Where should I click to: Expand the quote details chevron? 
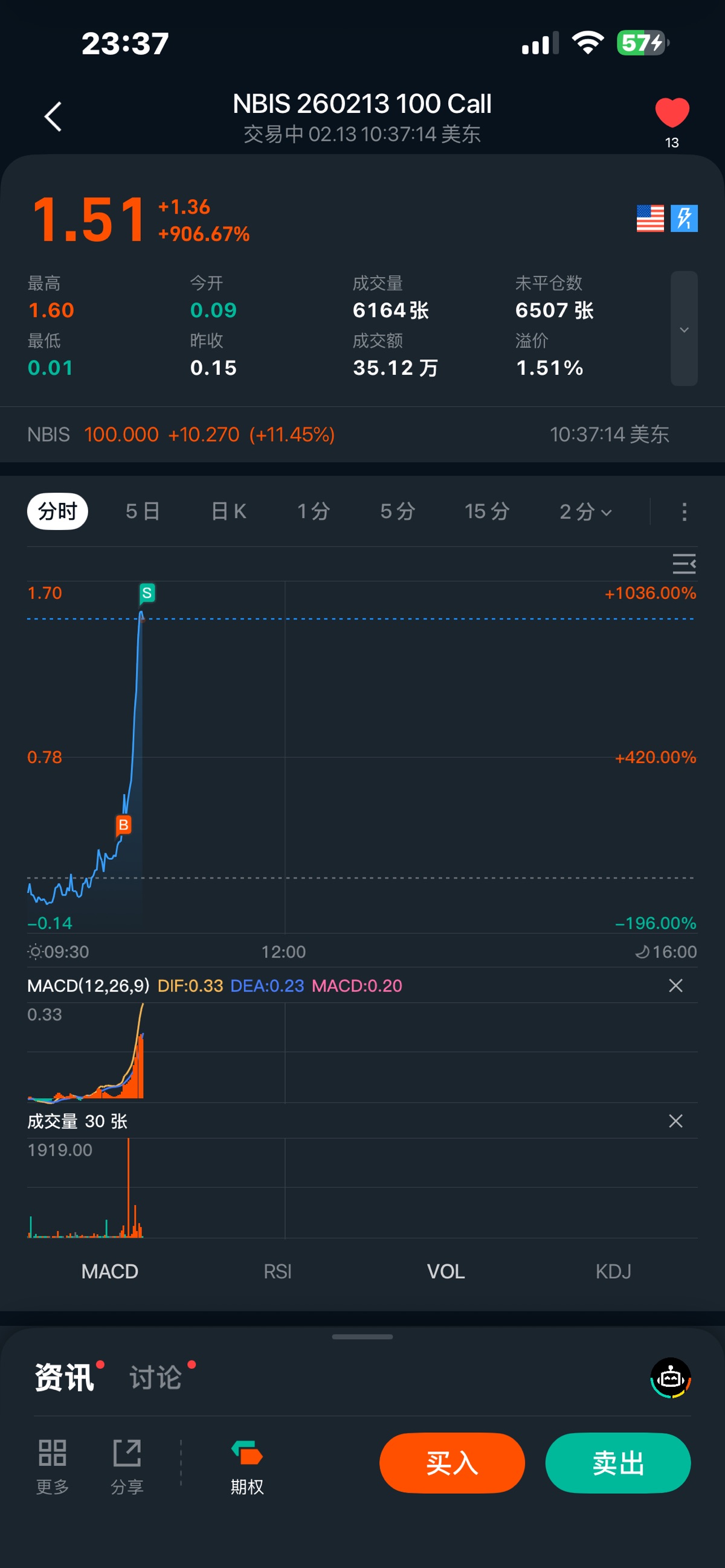tap(683, 328)
